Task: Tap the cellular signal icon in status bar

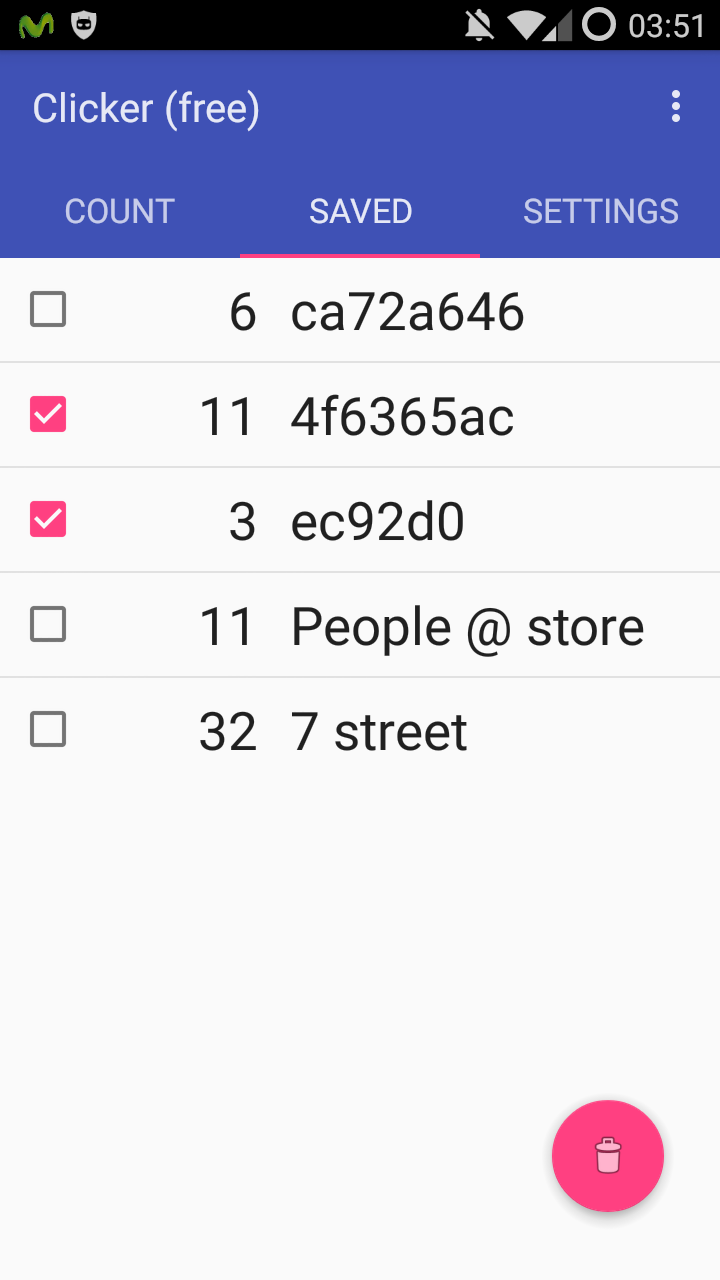Action: point(558,22)
